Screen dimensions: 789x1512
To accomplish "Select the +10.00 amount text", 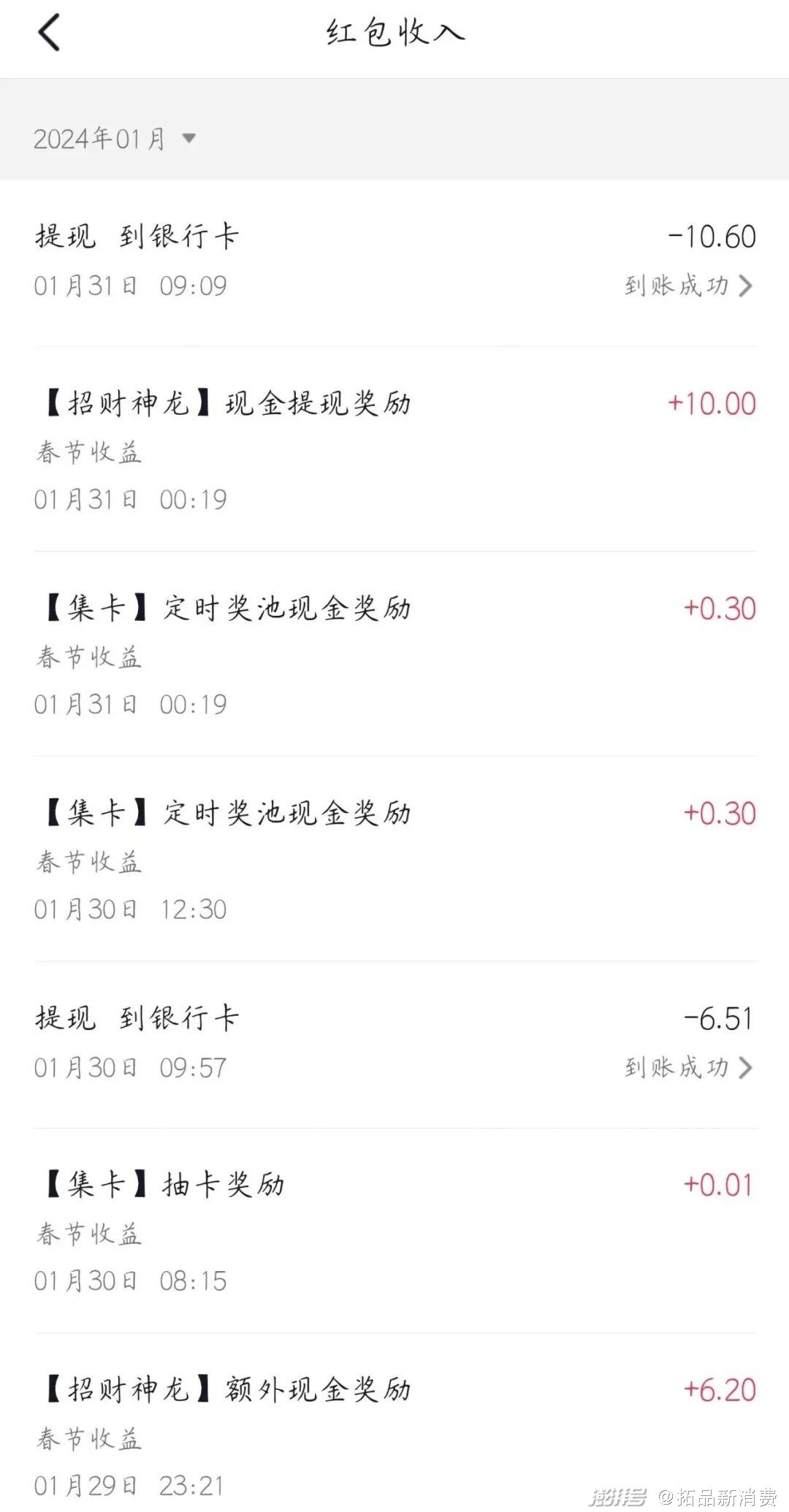I will 711,402.
